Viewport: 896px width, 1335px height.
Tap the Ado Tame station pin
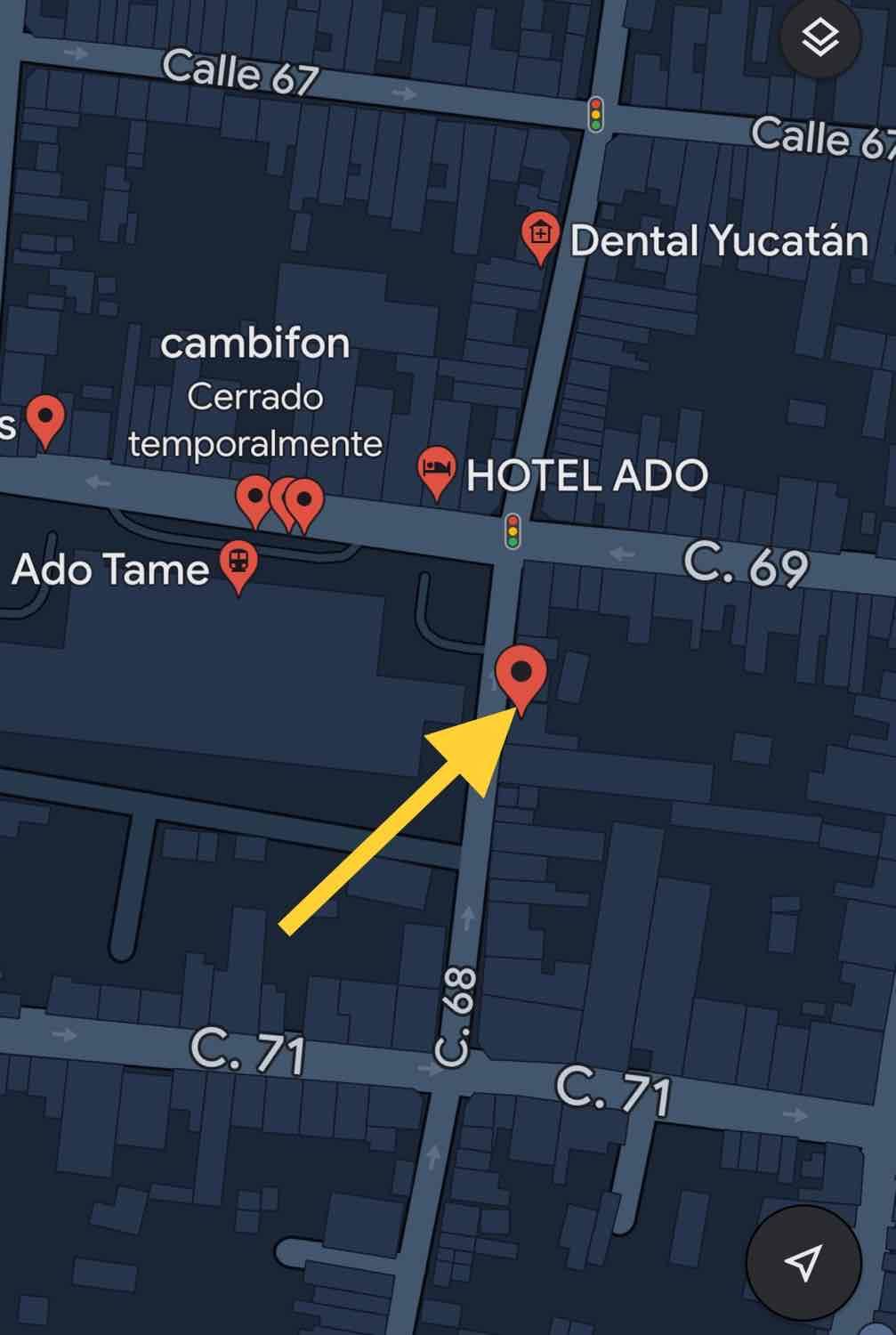tap(238, 566)
